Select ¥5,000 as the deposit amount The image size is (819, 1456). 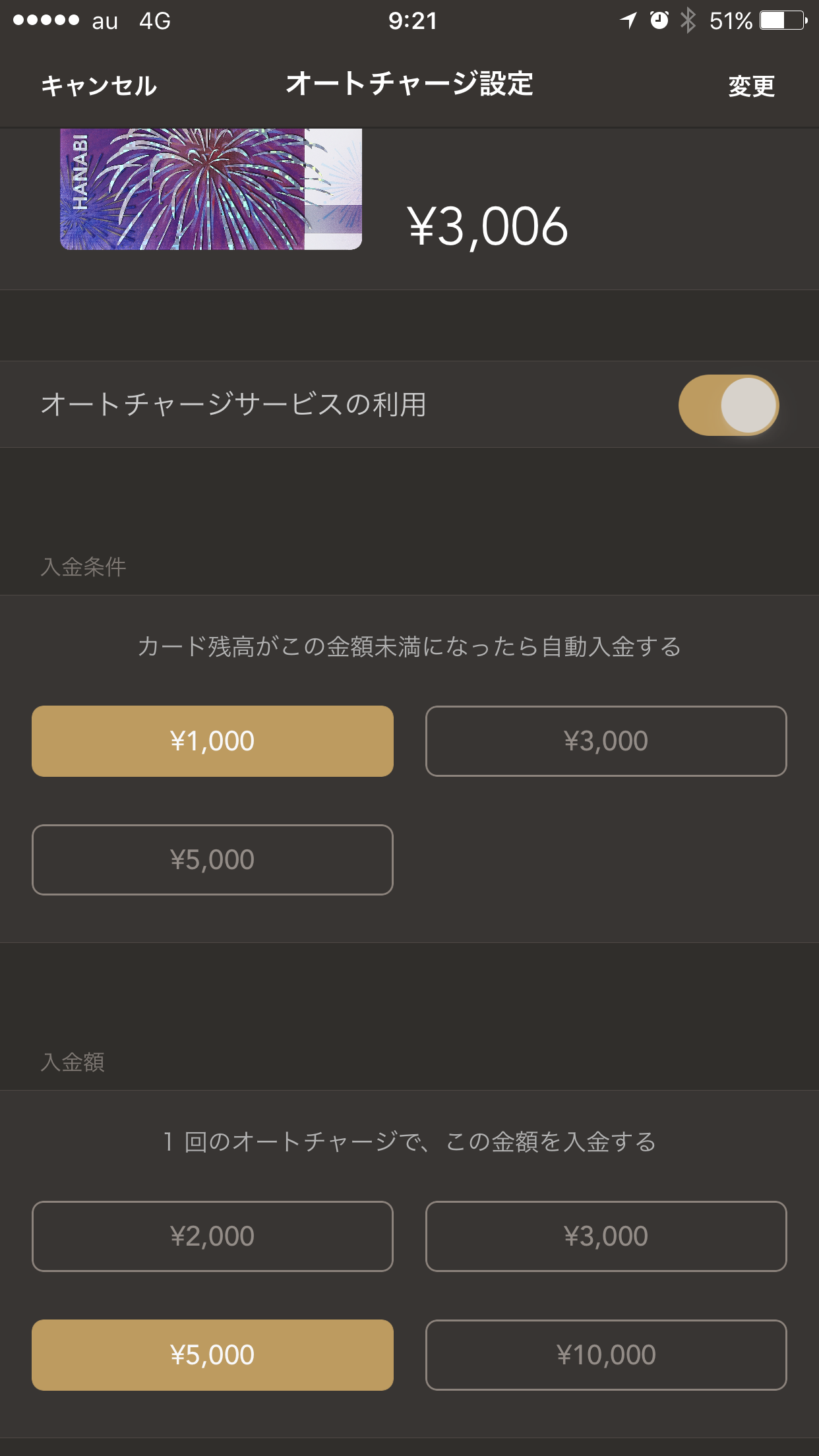[x=212, y=1355]
